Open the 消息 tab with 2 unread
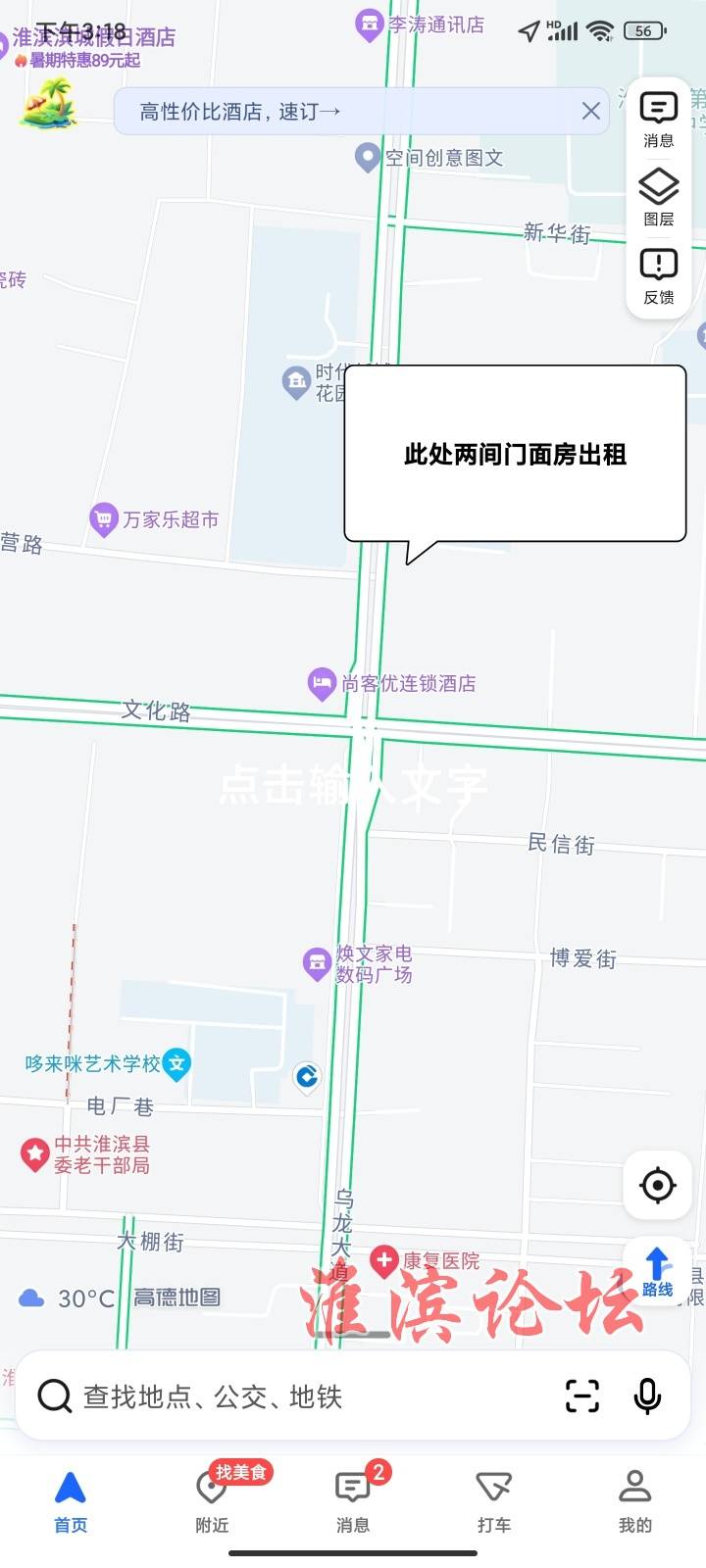706x1568 pixels. 353,1500
